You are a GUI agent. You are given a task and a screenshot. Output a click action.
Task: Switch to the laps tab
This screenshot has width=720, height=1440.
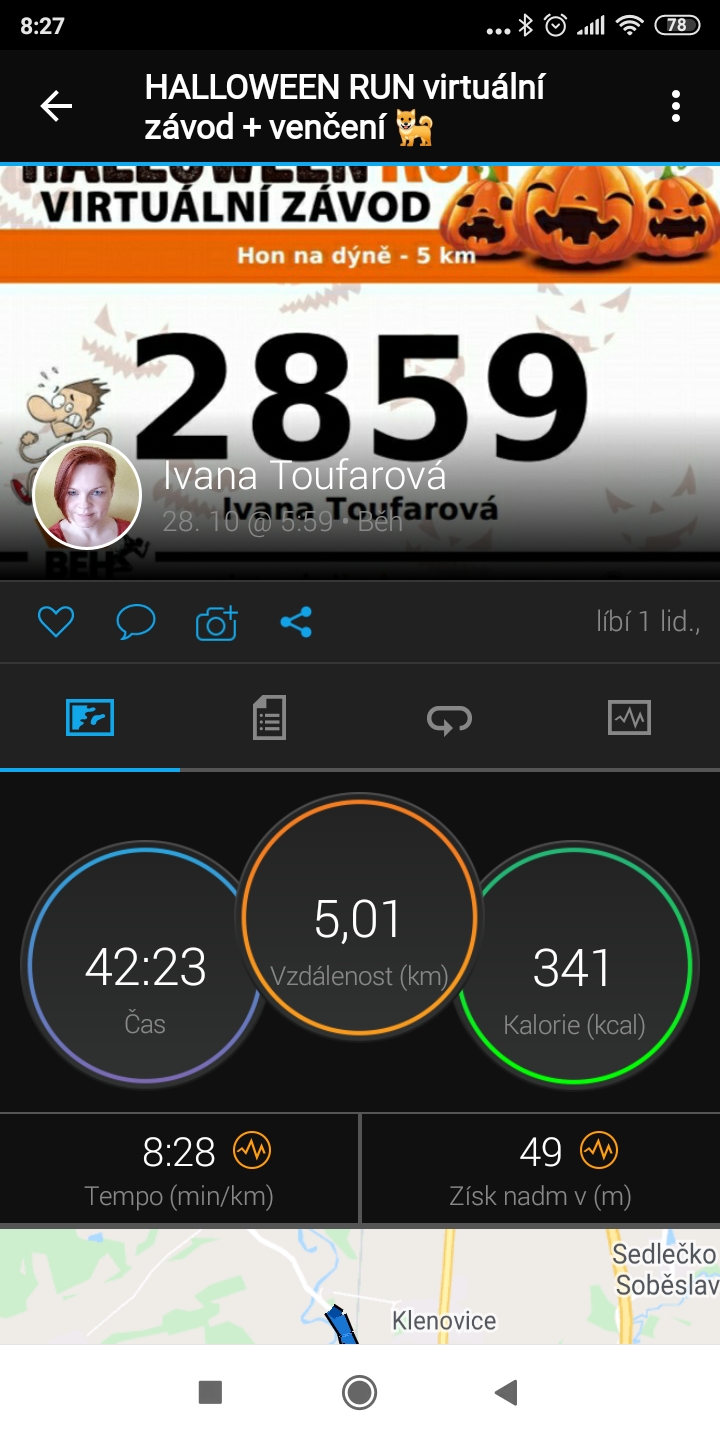(449, 717)
